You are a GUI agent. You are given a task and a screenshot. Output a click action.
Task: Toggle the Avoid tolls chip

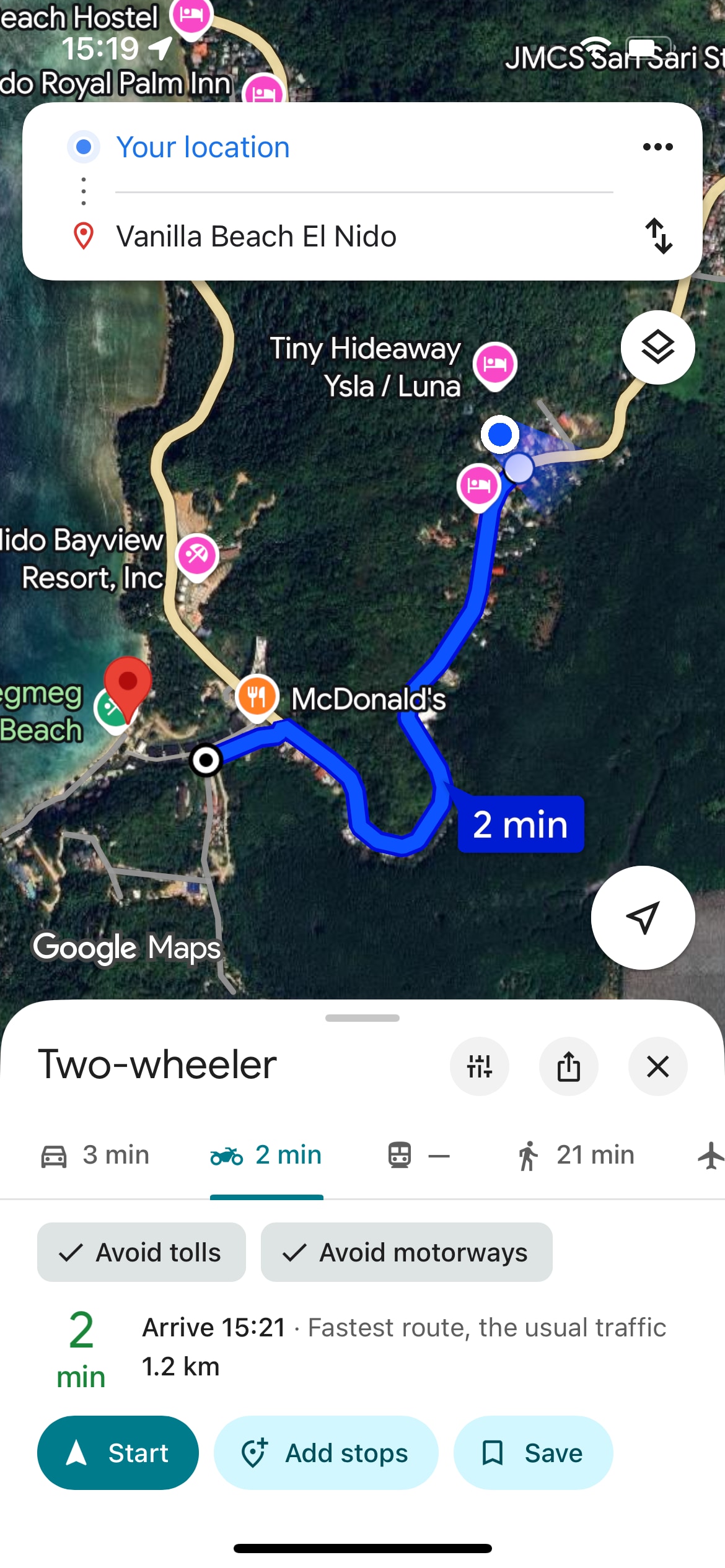(x=141, y=1252)
